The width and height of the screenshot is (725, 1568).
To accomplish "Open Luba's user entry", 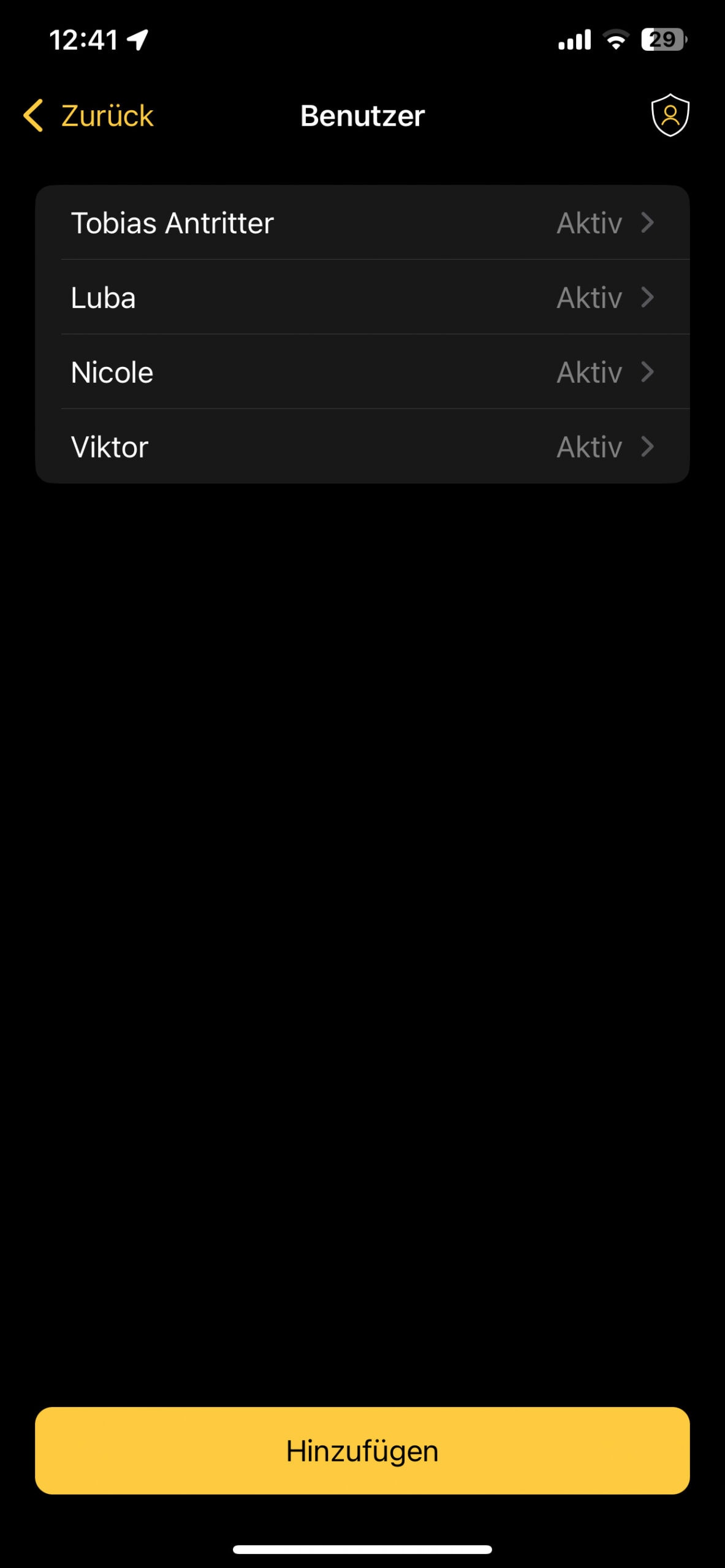I will (362, 297).
